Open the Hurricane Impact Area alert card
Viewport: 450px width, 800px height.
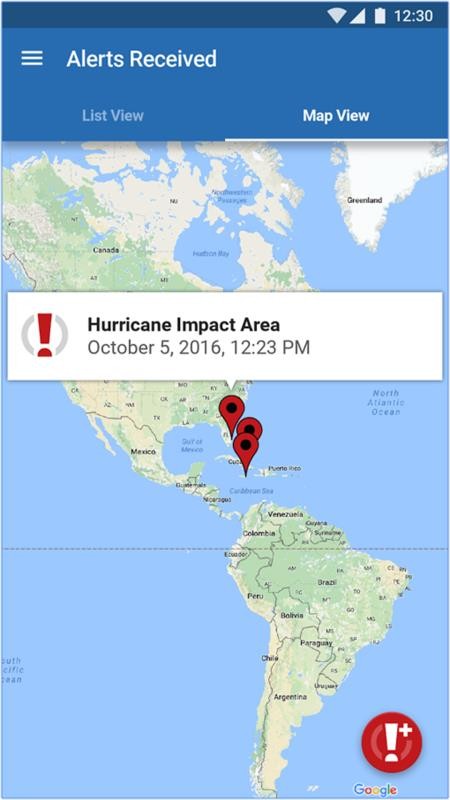(x=225, y=336)
